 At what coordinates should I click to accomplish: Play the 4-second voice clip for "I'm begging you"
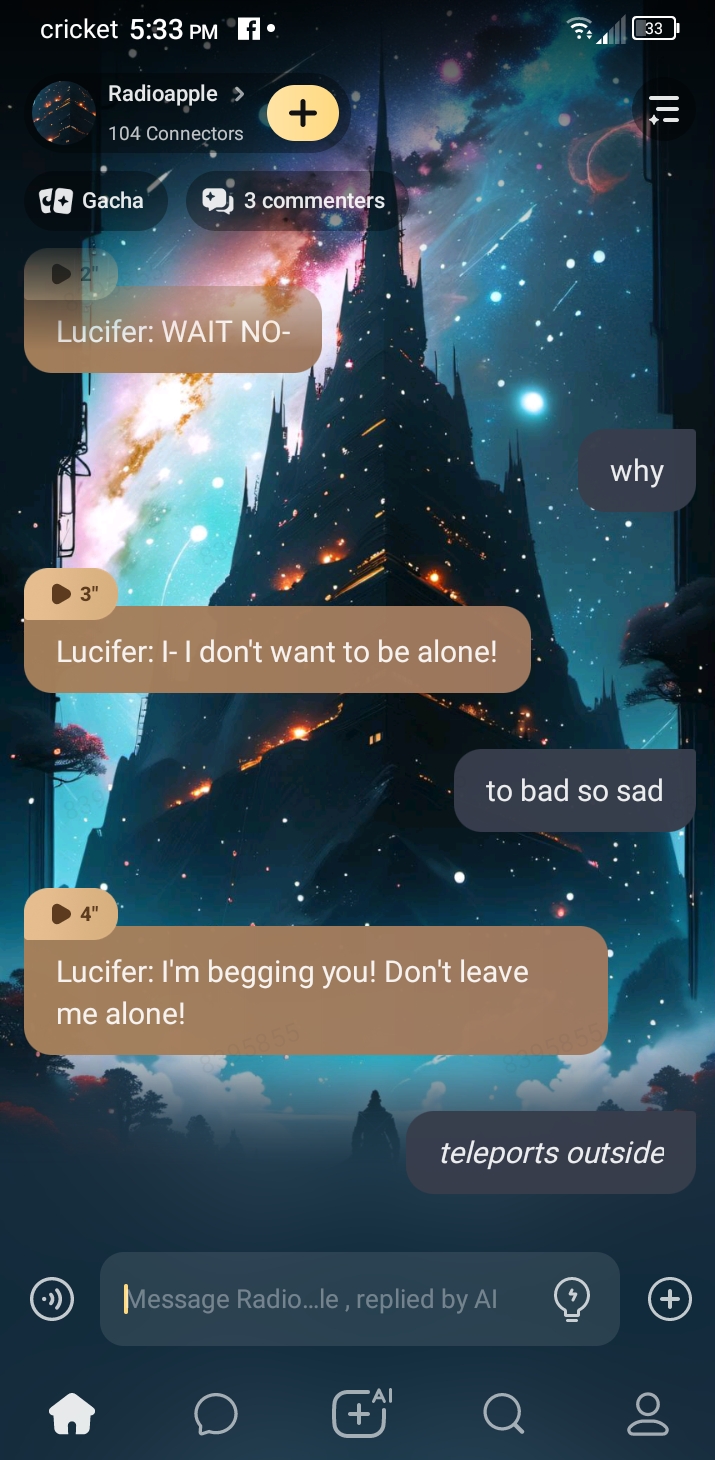coord(72,913)
